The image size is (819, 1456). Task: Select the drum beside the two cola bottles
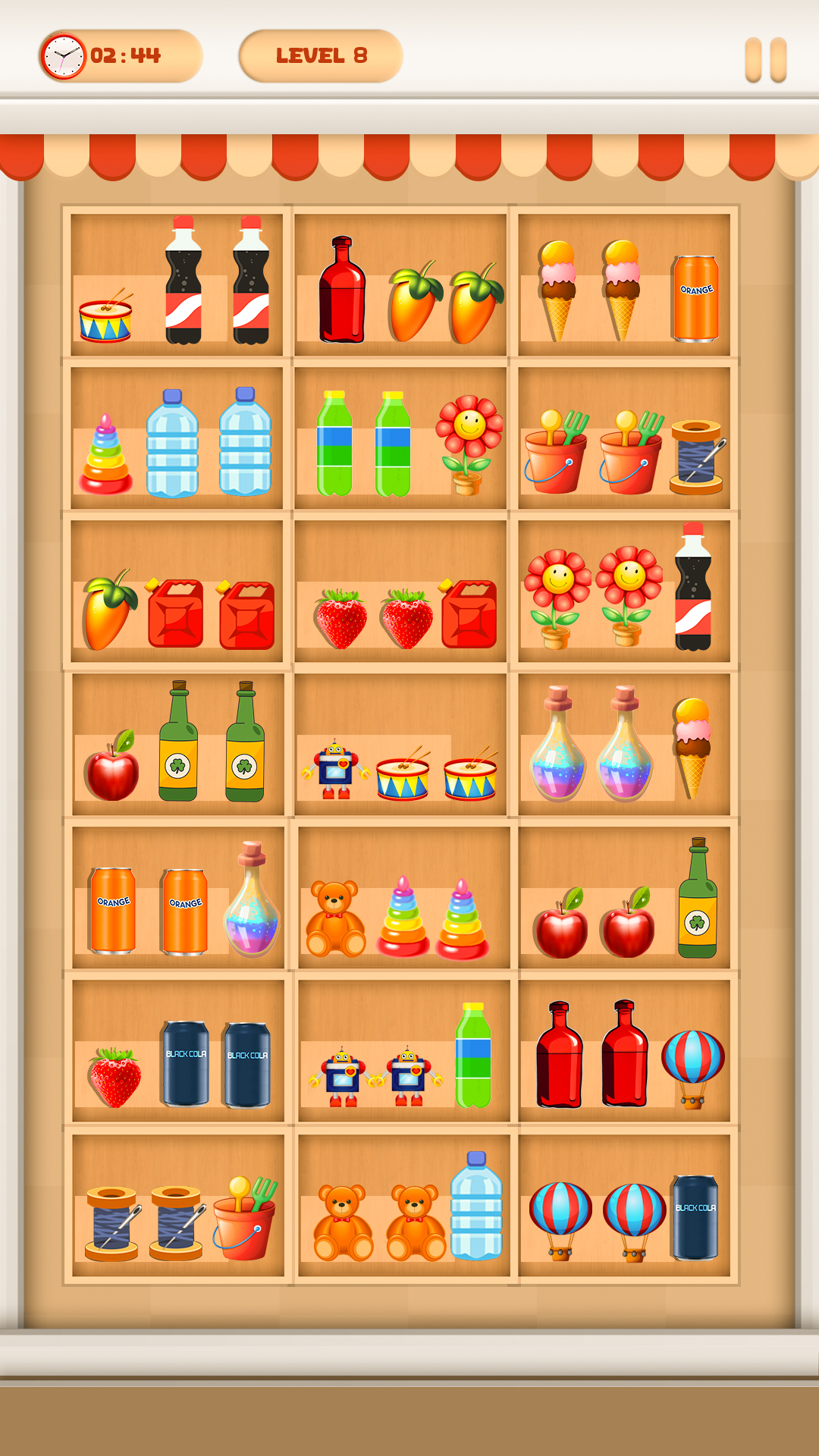[106, 317]
